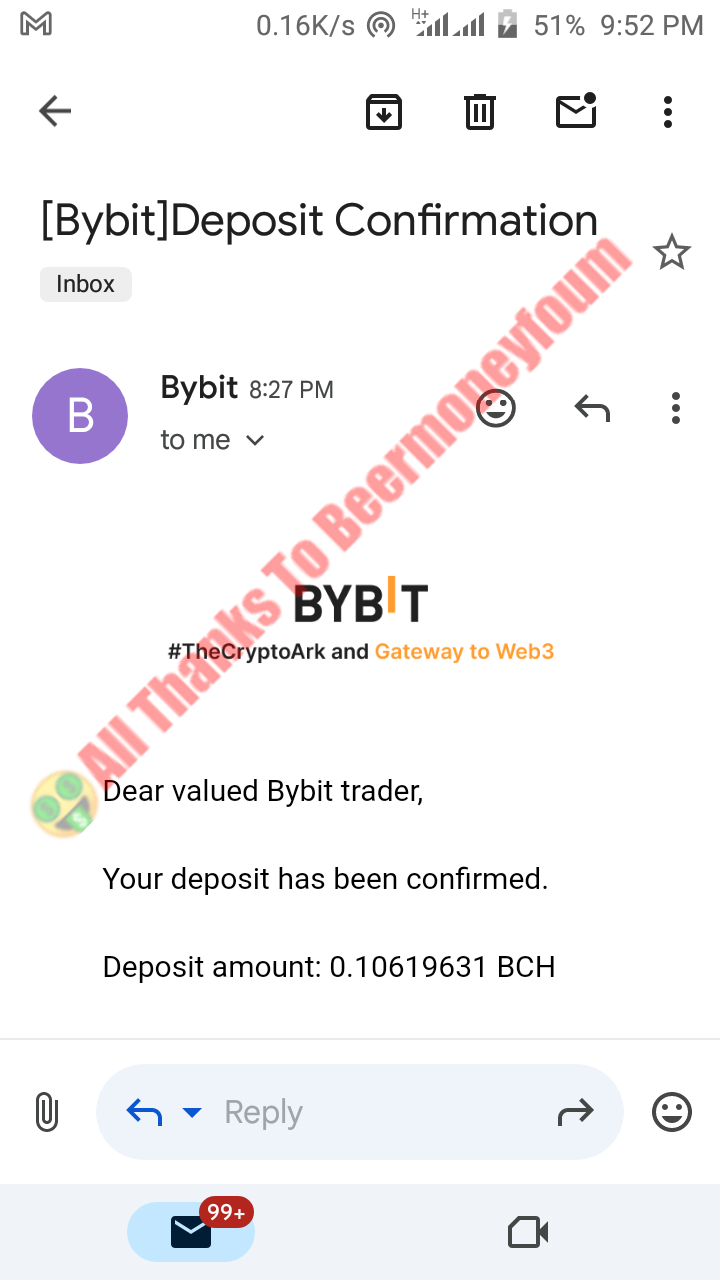The height and width of the screenshot is (1280, 720).
Task: Go back to the inbox list
Action: [55, 111]
